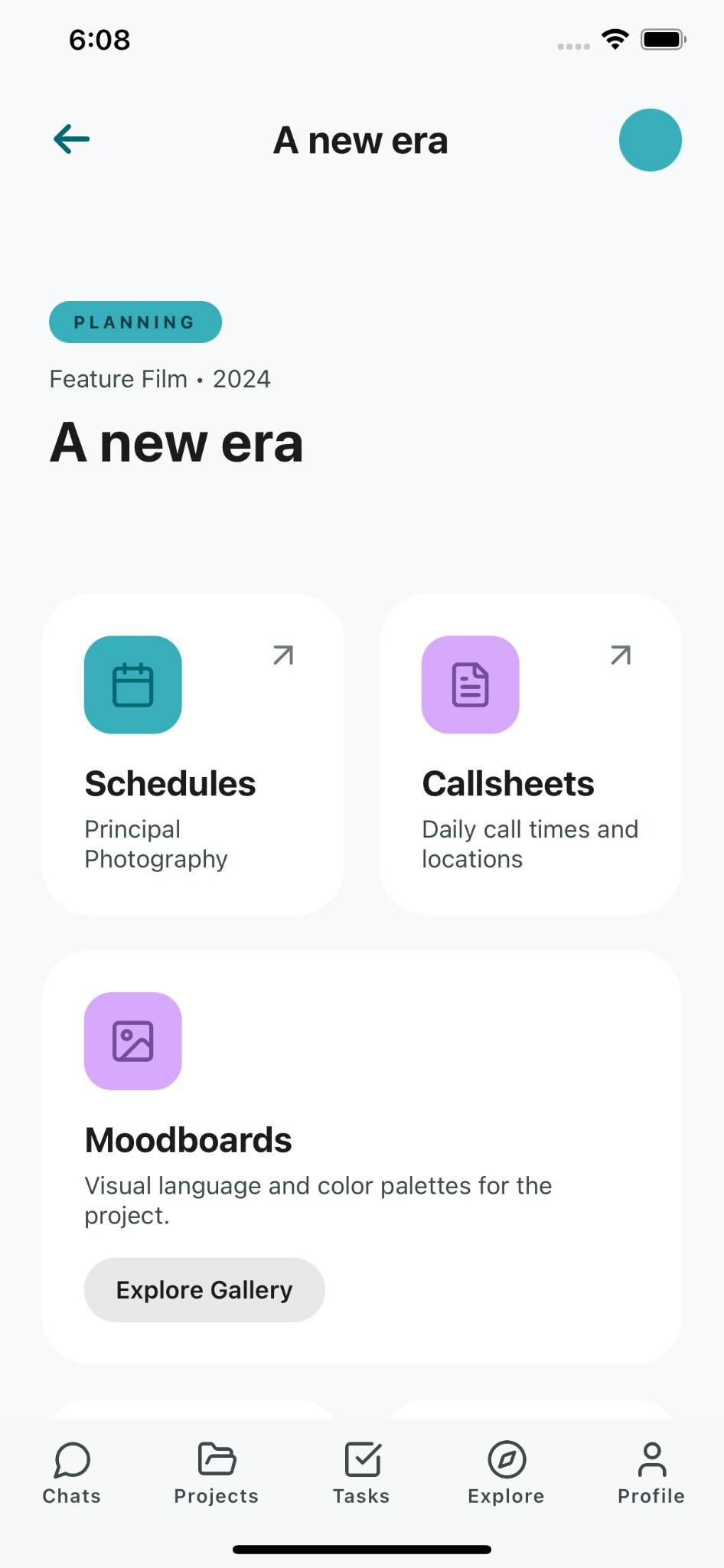Open the Chats tab icon

(x=71, y=1460)
